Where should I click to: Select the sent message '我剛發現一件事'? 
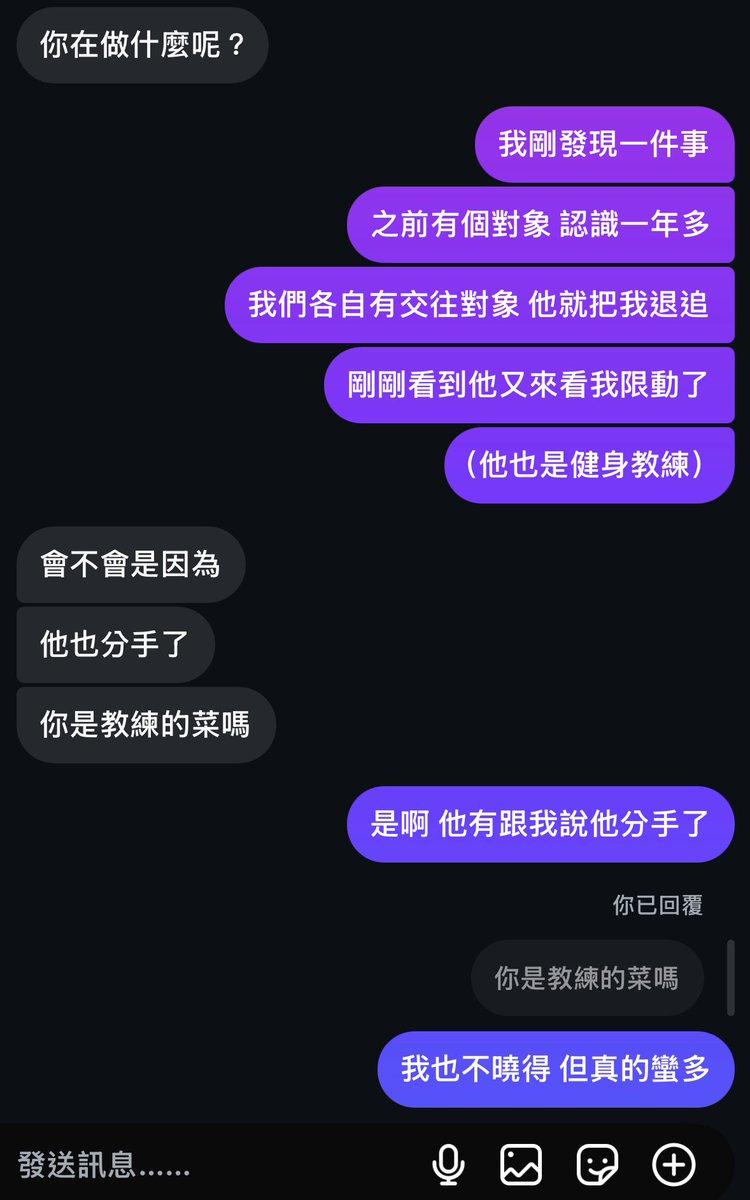click(x=605, y=145)
